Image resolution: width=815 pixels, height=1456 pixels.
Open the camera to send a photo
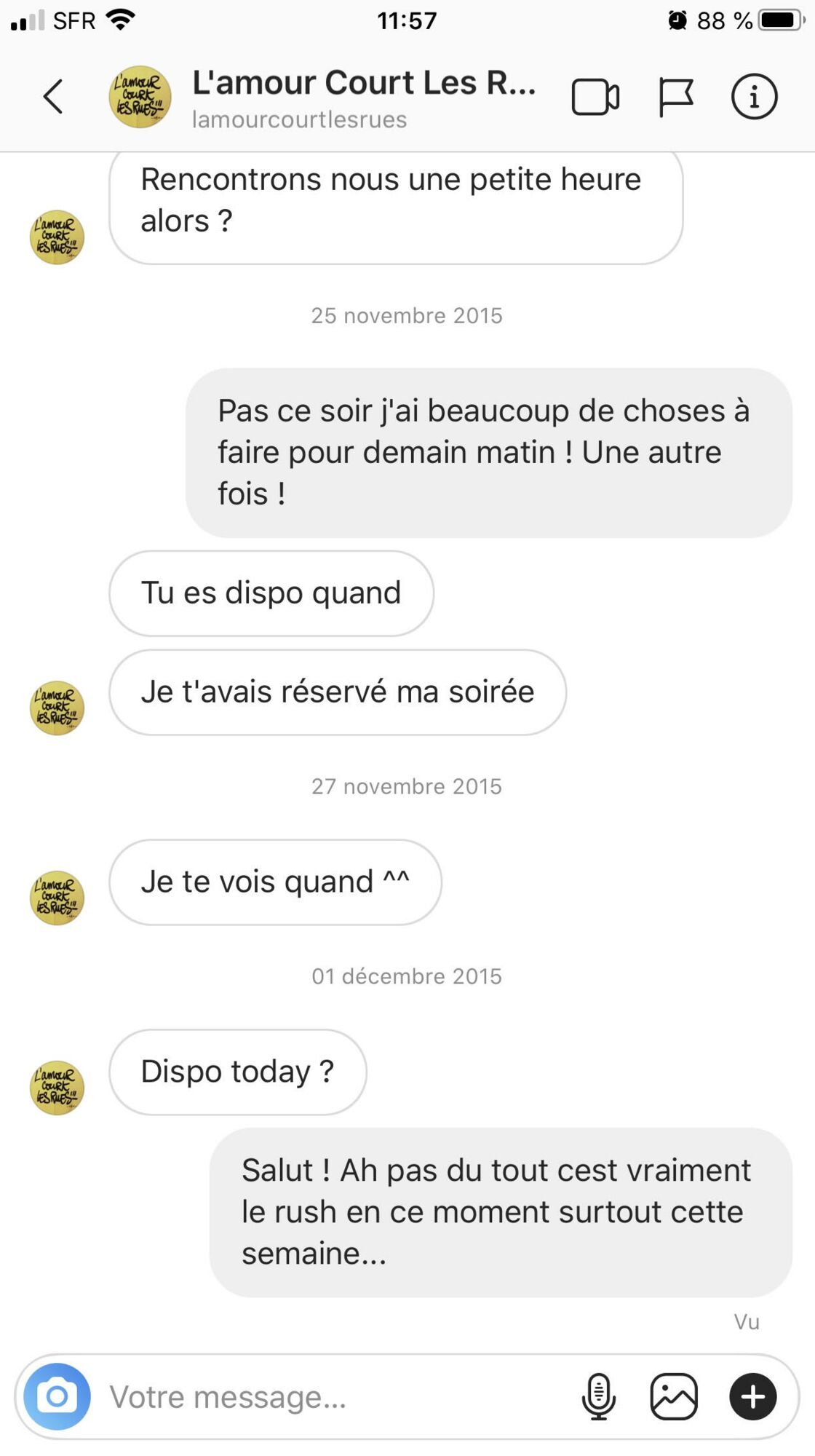pyautogui.click(x=57, y=1396)
